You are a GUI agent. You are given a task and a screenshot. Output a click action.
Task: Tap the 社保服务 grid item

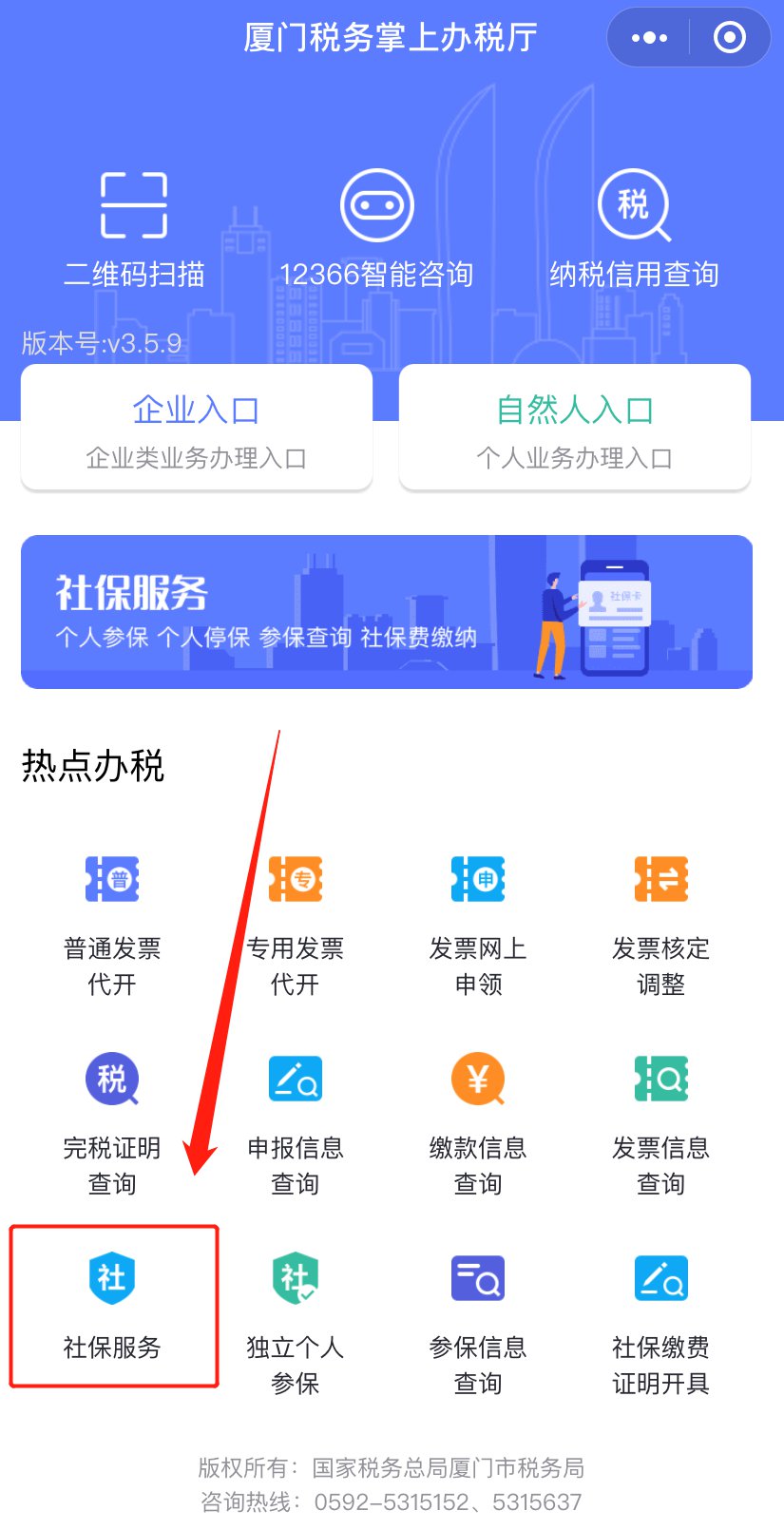coord(112,1307)
